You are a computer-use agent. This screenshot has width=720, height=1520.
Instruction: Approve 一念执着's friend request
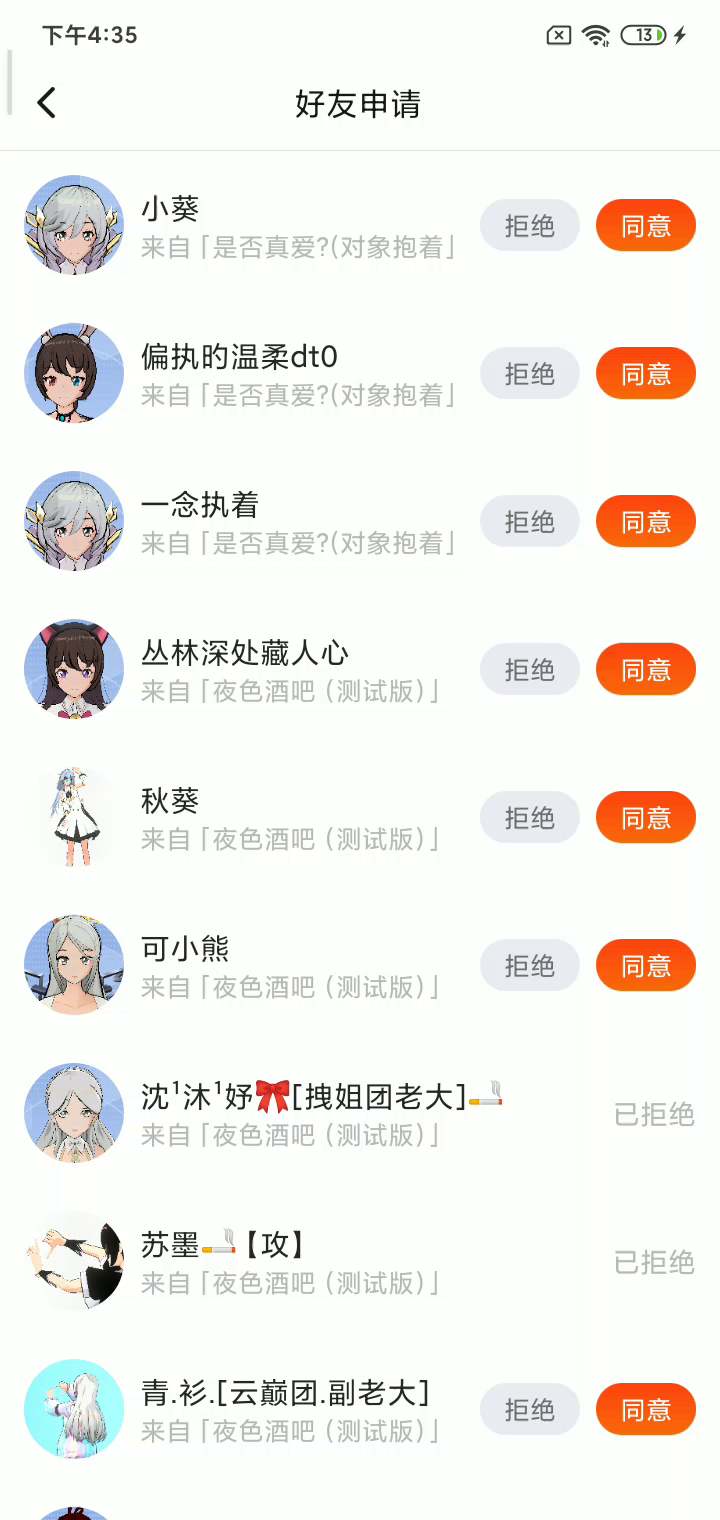point(645,521)
